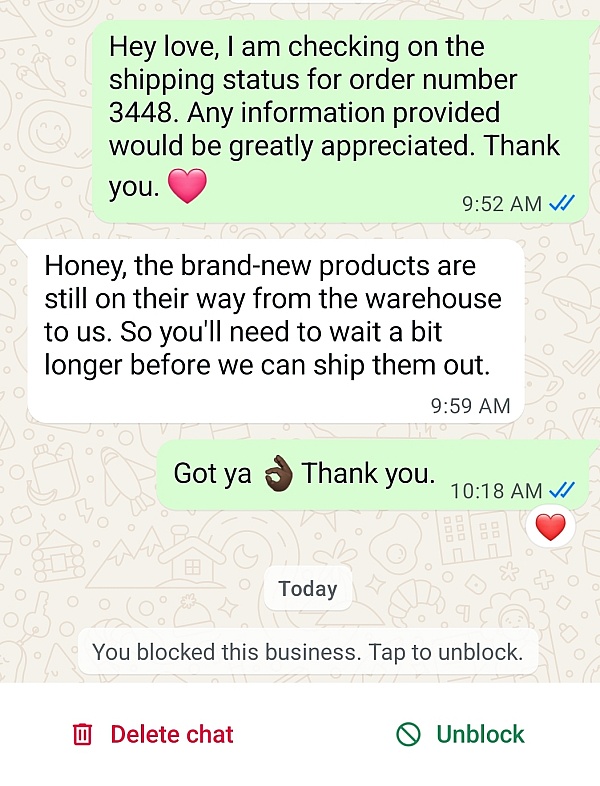Screen dimensions: 600x786
Task: Open the heart reaction on 'Got ya' message
Action: pos(551,527)
